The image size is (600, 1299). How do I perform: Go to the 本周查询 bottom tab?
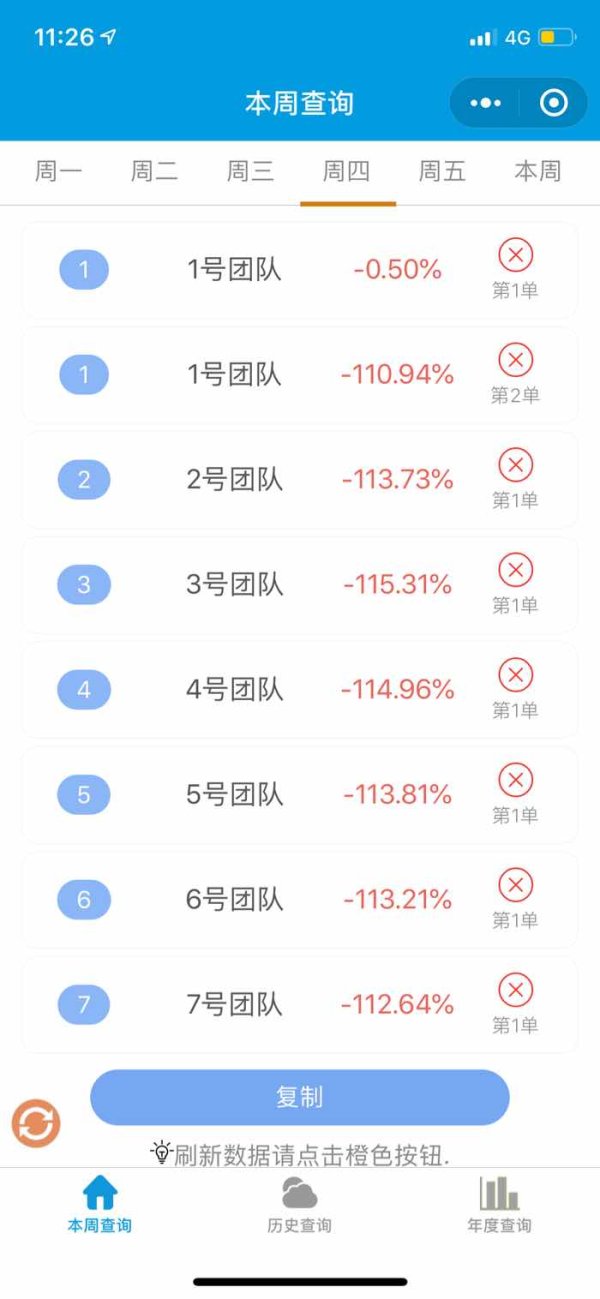click(99, 1205)
